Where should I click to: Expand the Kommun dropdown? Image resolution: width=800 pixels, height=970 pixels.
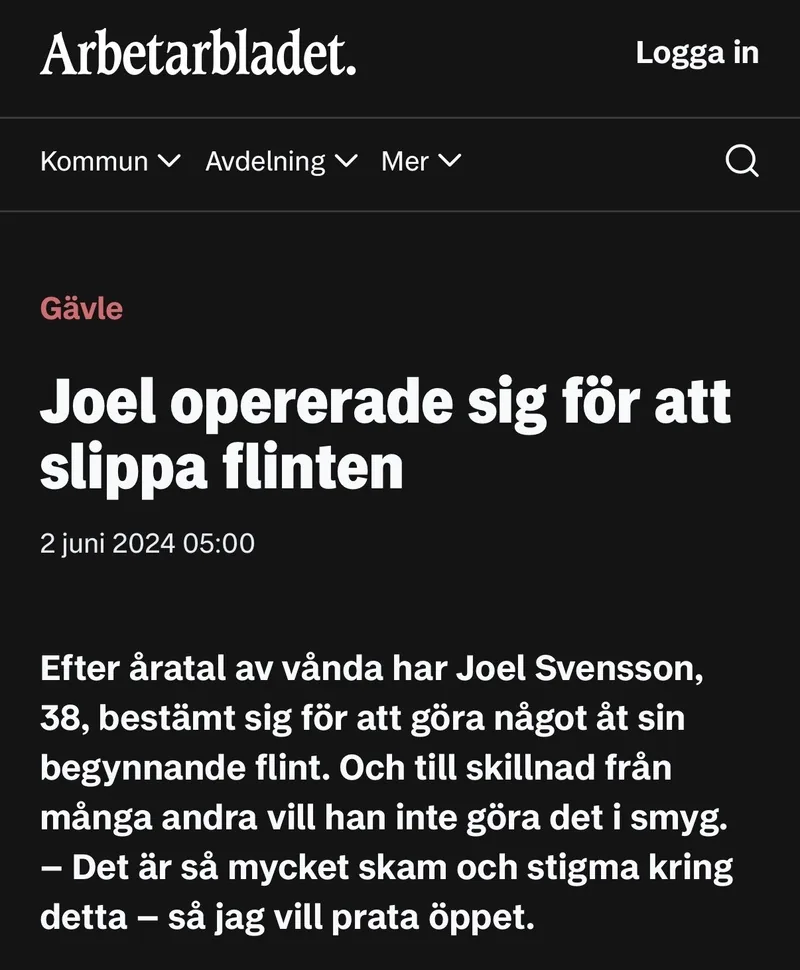point(110,161)
